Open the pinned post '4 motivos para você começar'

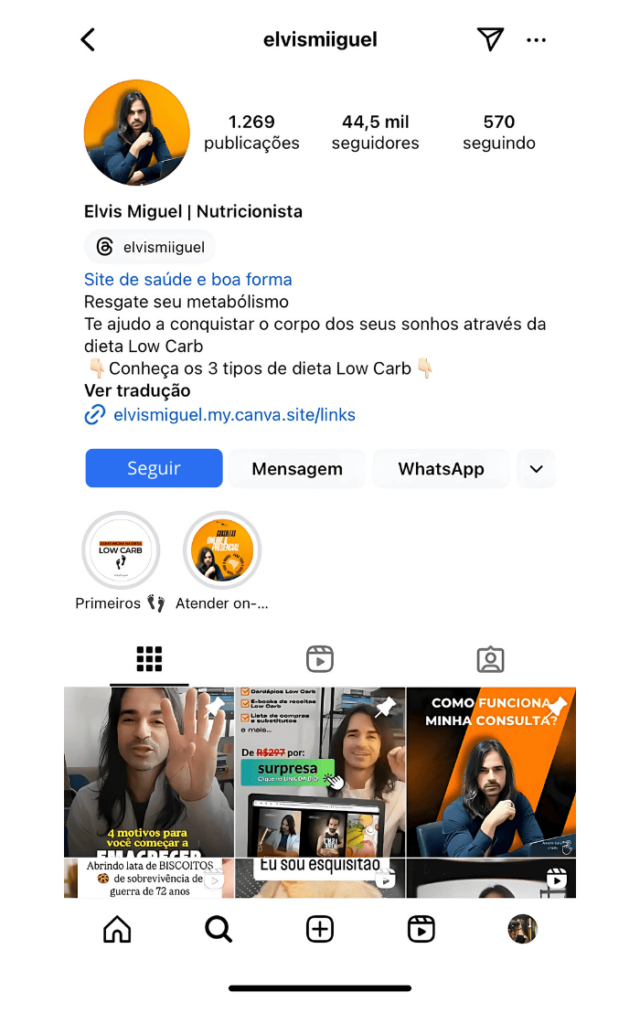149,770
